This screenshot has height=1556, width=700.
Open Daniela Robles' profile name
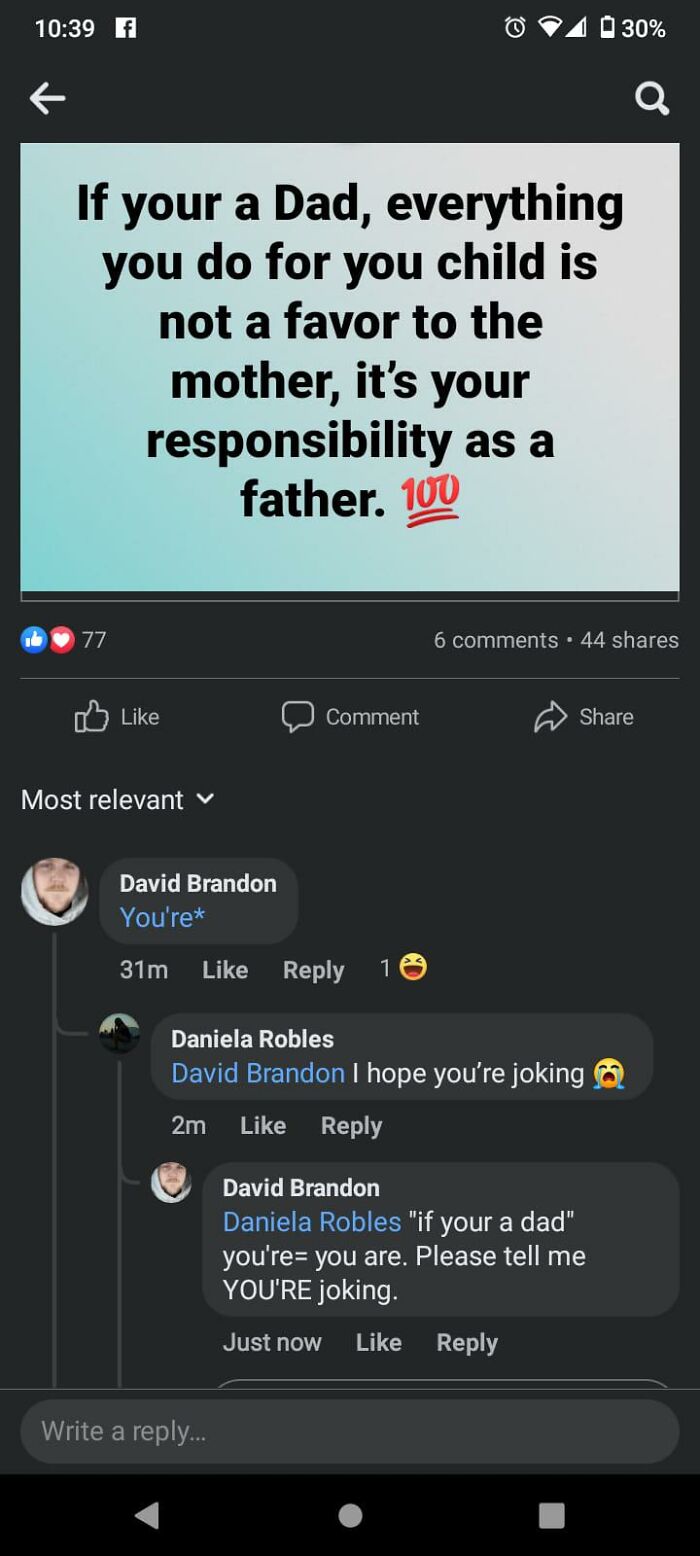click(x=253, y=1039)
